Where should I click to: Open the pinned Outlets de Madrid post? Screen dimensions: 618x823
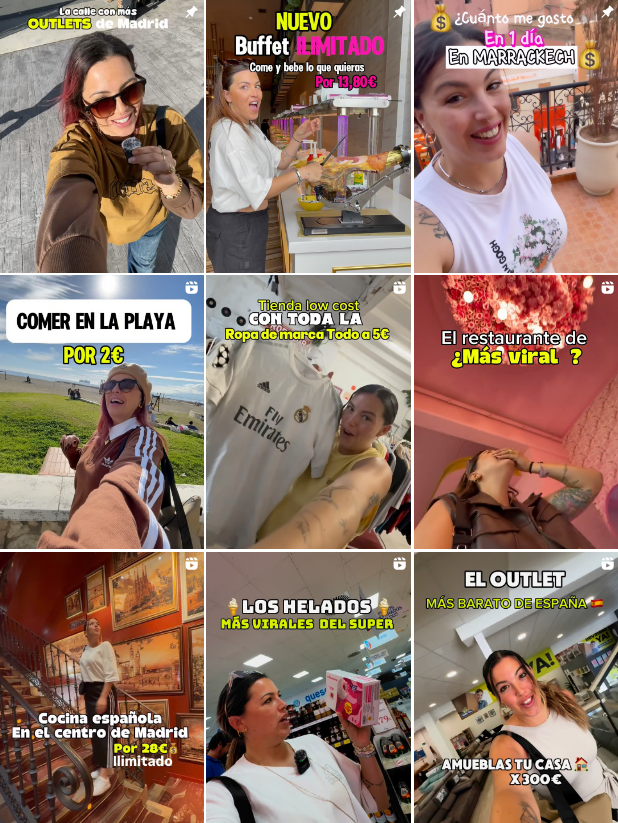click(101, 136)
